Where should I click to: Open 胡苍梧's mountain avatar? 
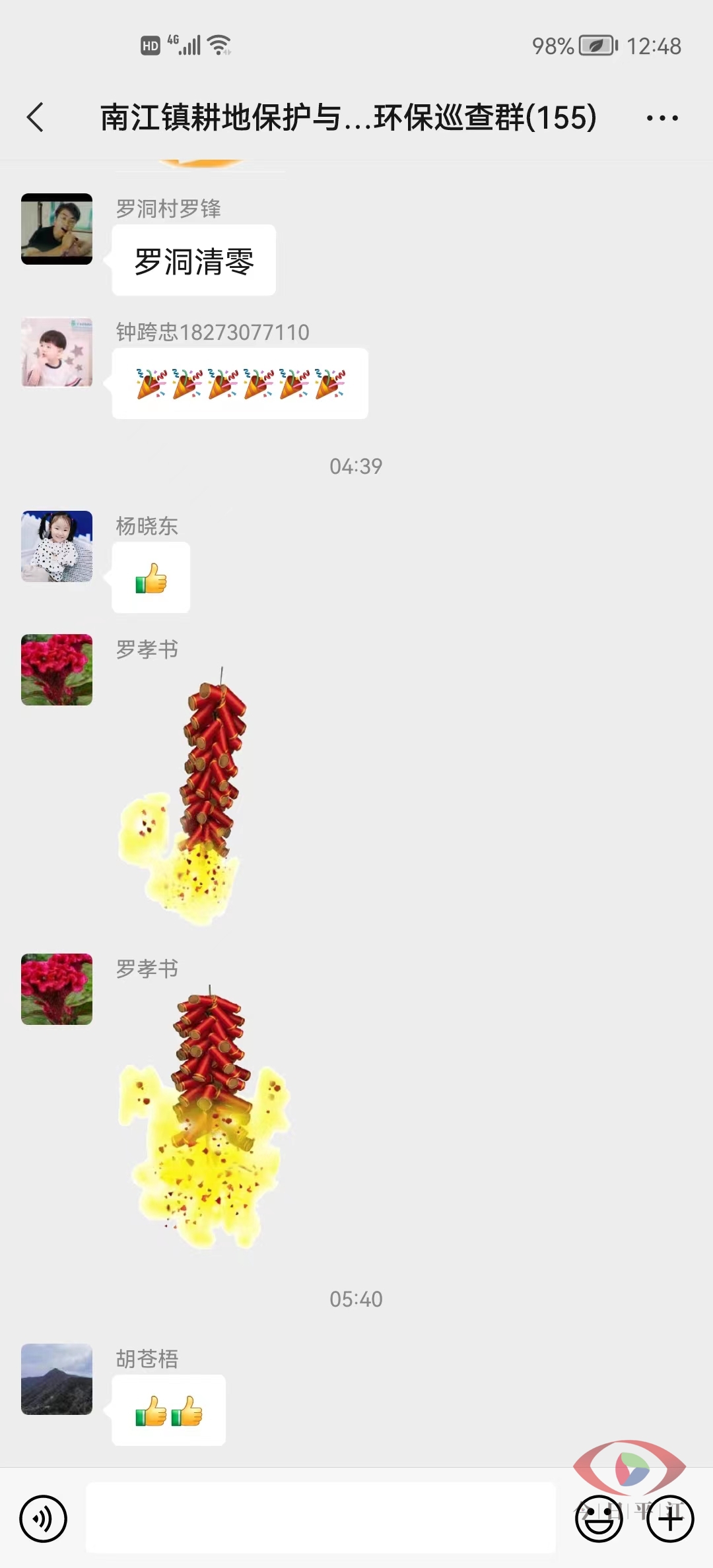[x=57, y=1379]
